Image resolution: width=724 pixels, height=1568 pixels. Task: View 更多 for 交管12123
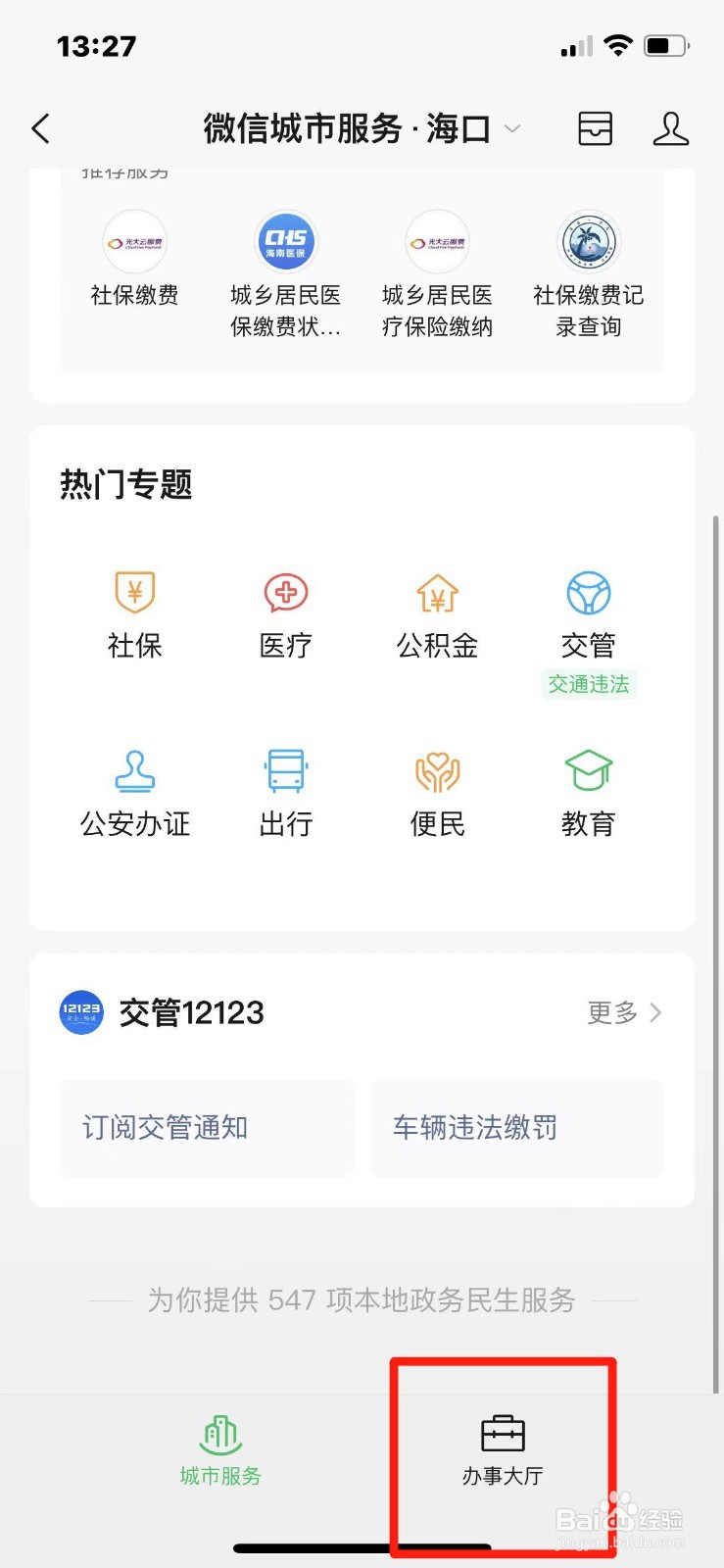pos(625,1012)
